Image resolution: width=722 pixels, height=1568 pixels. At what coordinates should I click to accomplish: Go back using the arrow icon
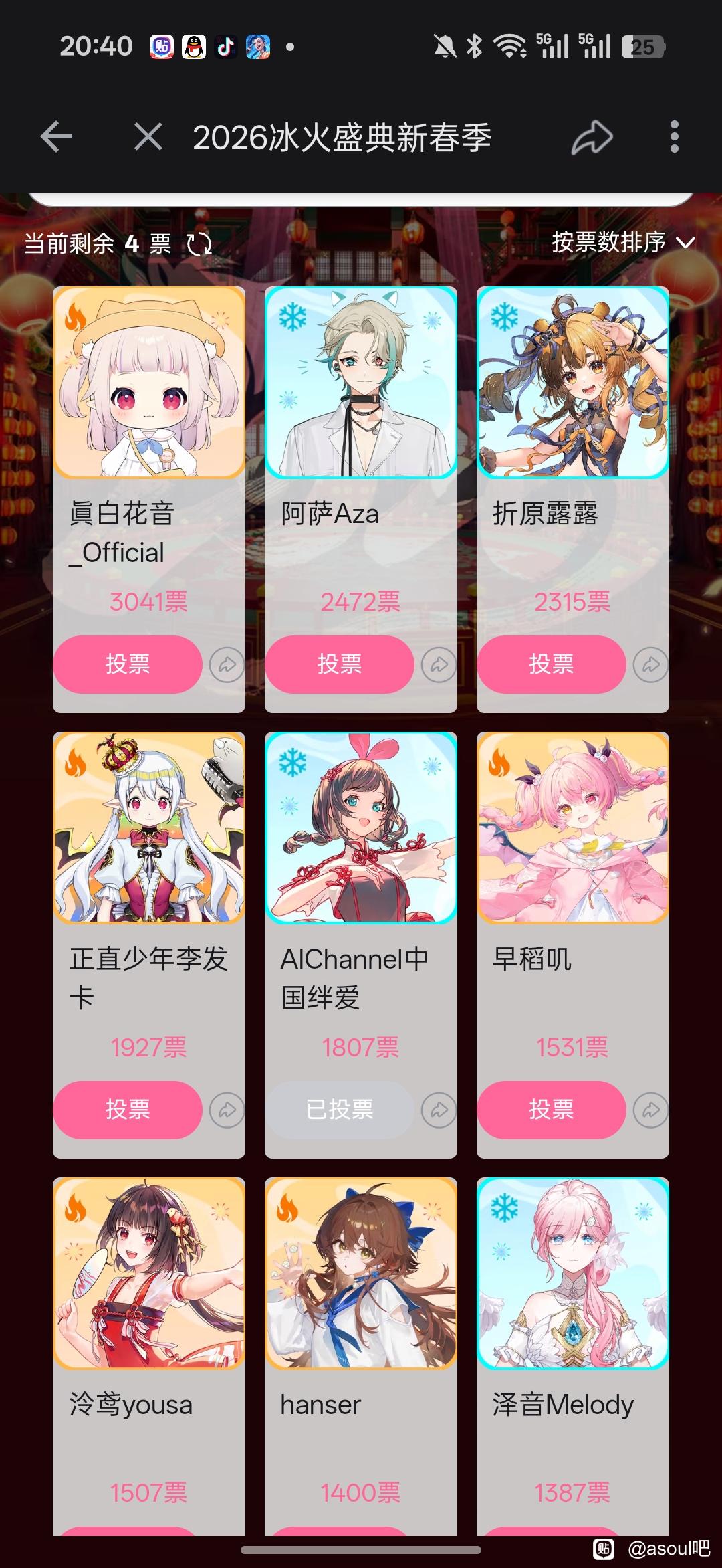(x=57, y=137)
